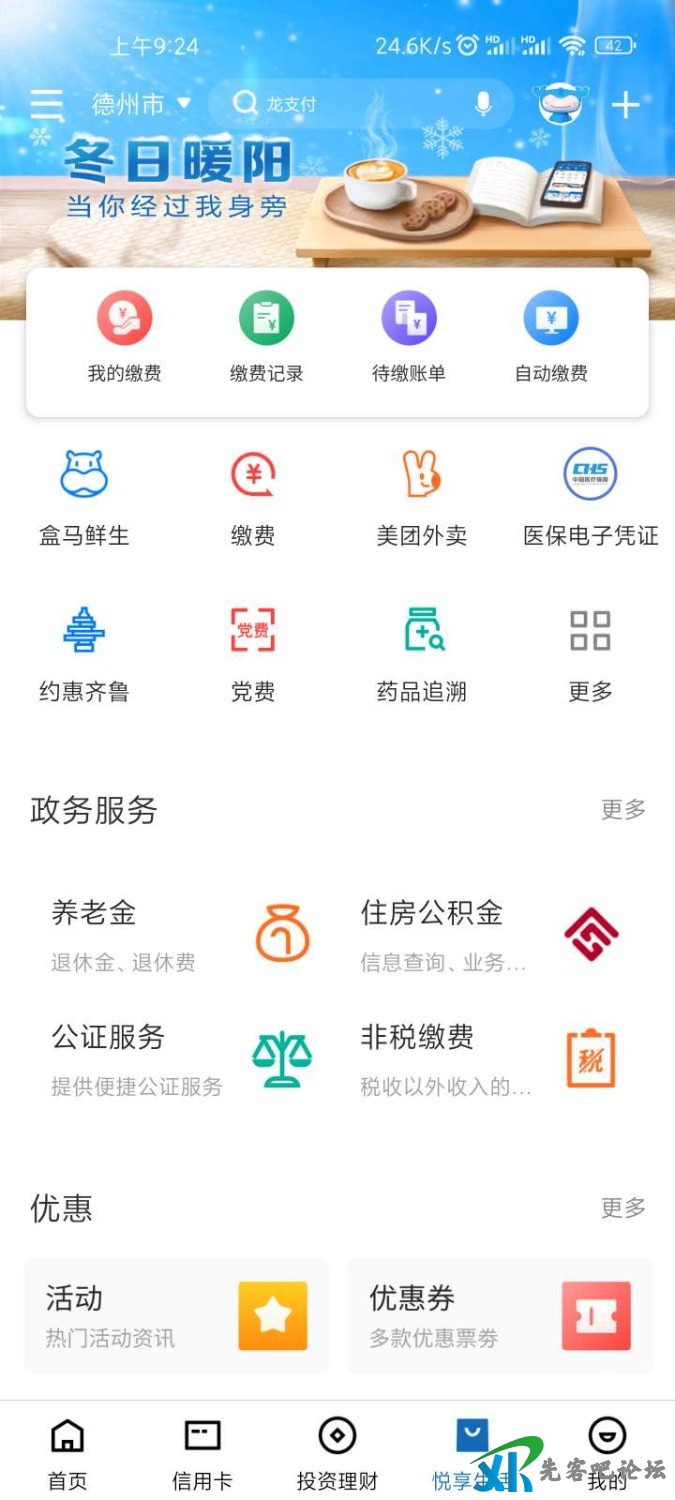675x1500 pixels.
Task: Check 待缴账单 pending bills
Action: point(408,340)
